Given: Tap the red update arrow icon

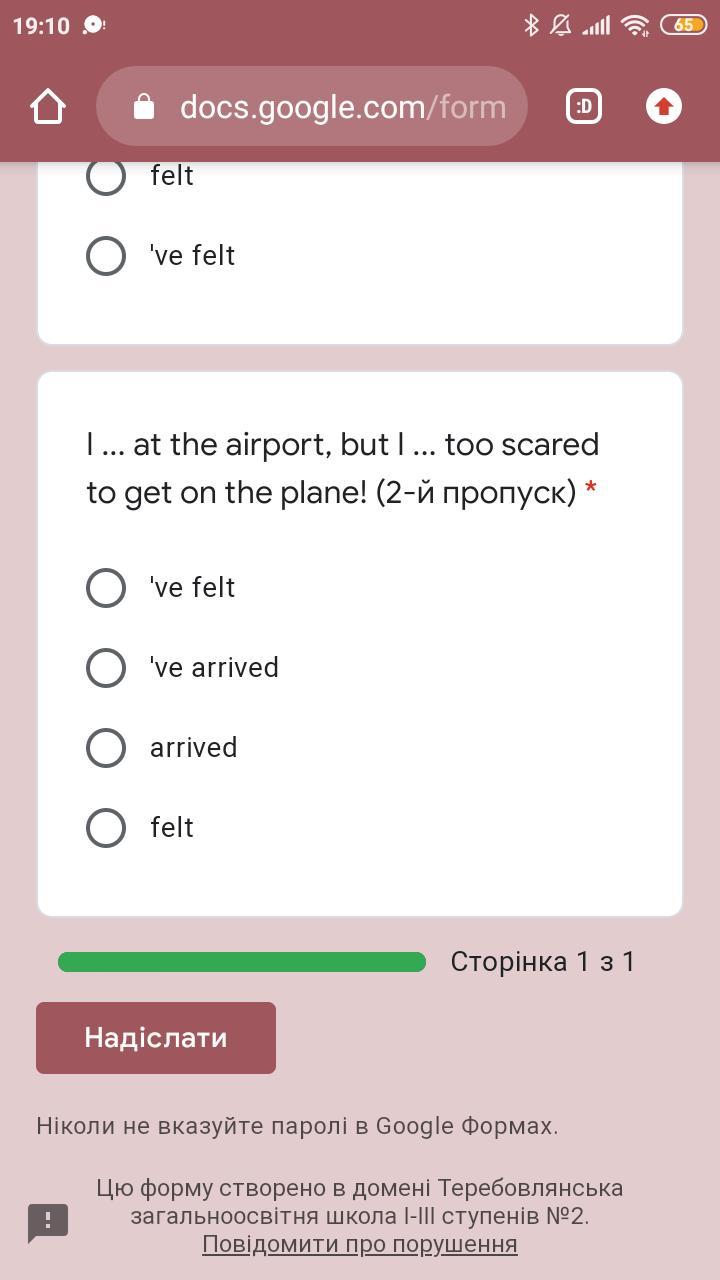Looking at the screenshot, I should coord(664,106).
